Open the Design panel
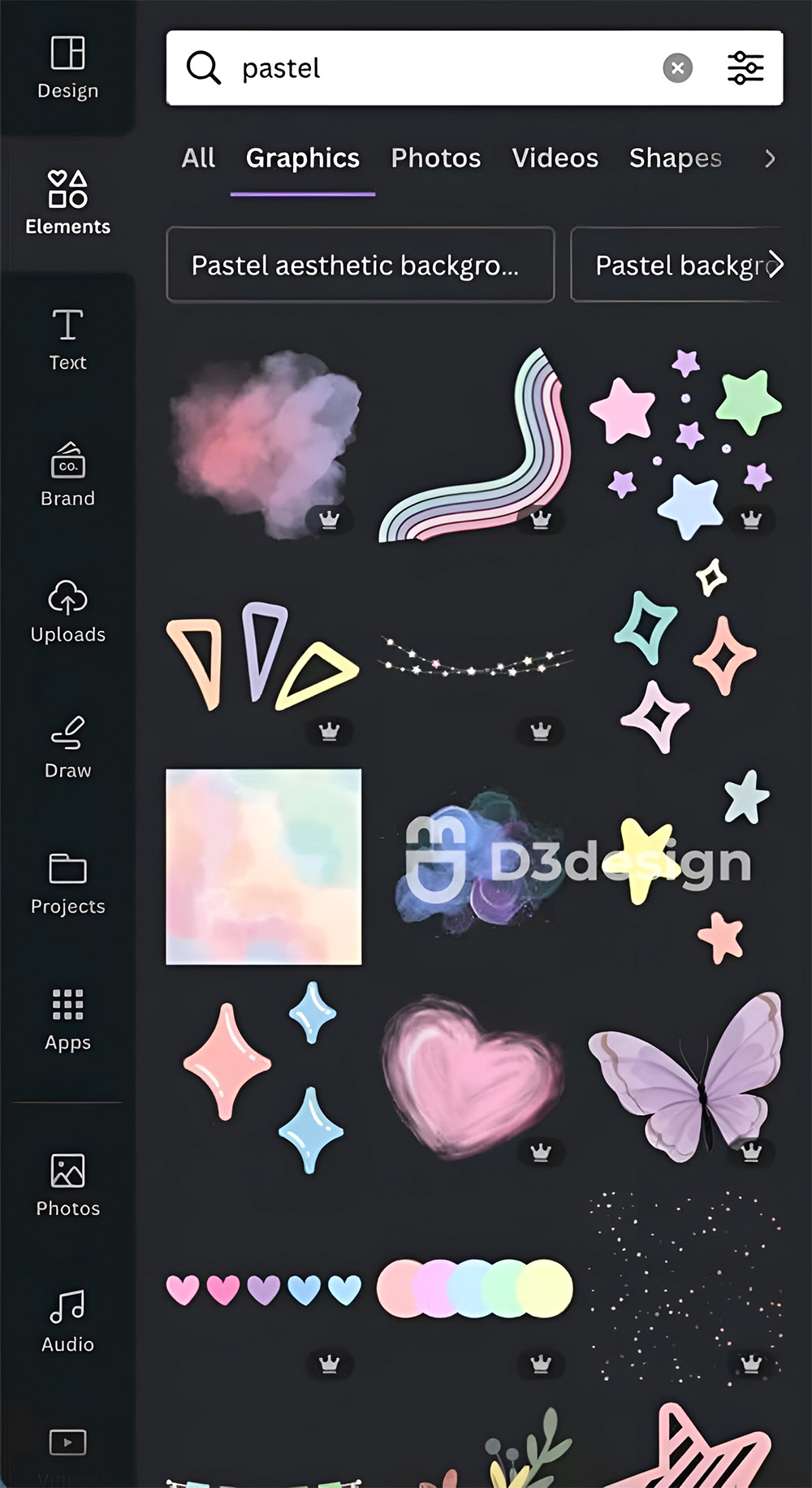 tap(67, 68)
